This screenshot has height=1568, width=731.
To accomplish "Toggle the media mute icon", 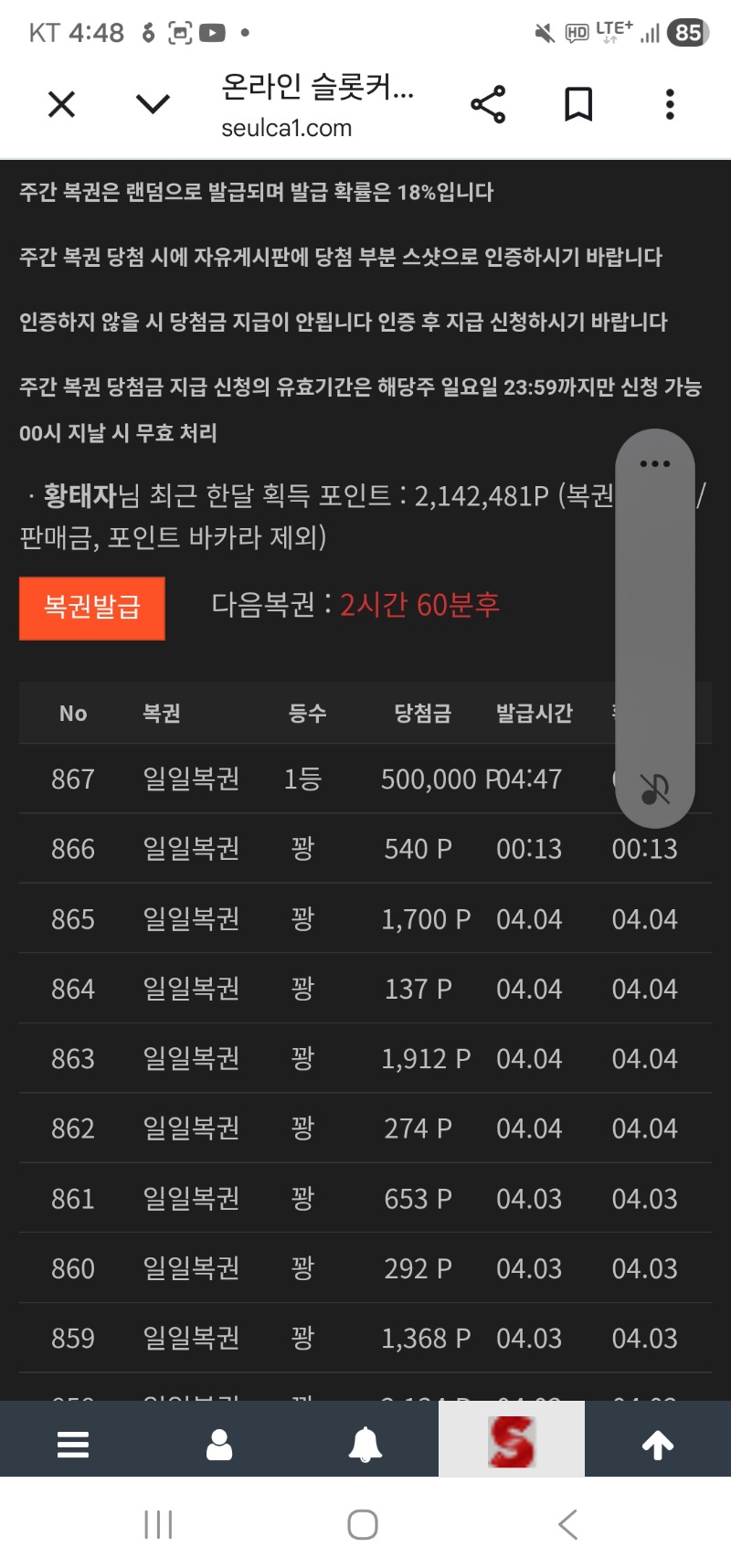I will [x=655, y=788].
